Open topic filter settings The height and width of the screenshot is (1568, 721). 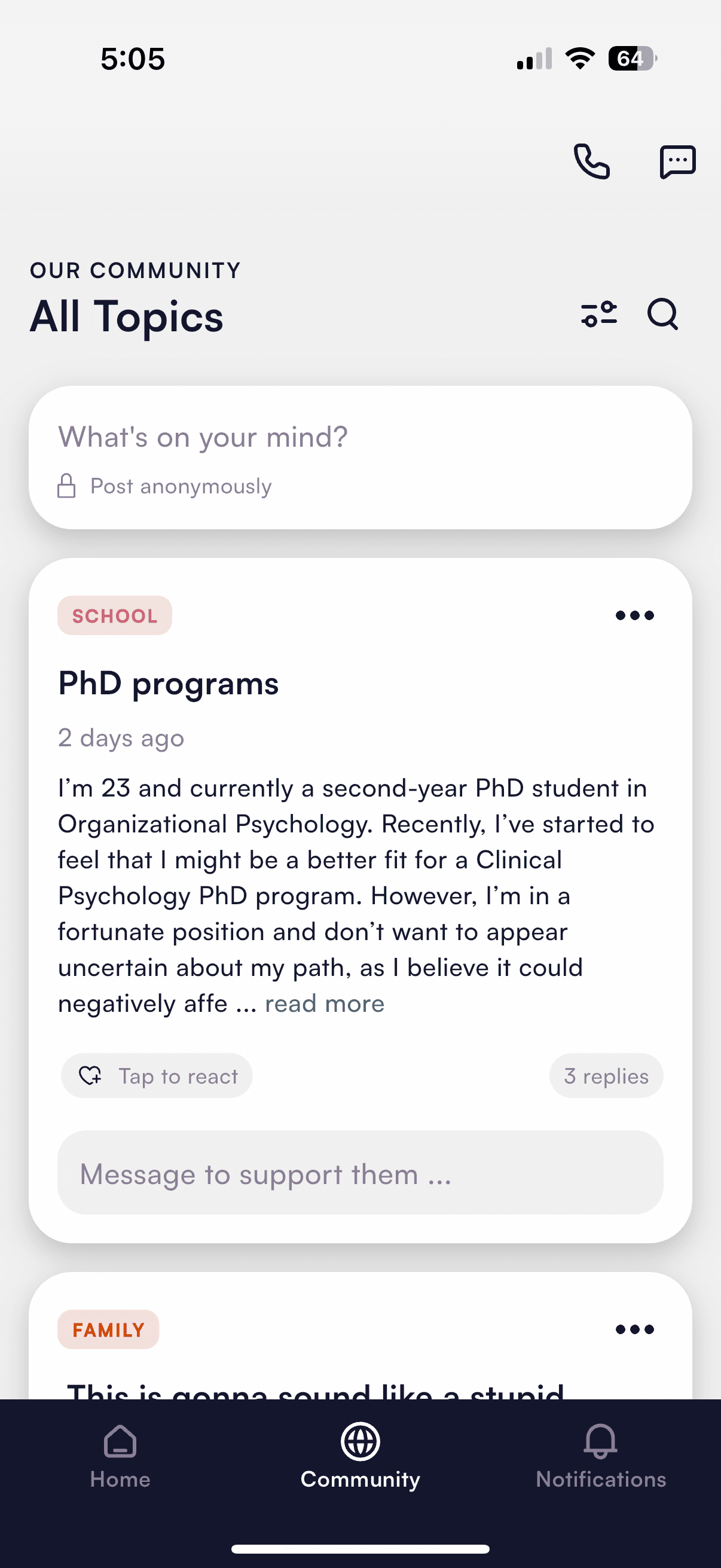(x=598, y=315)
